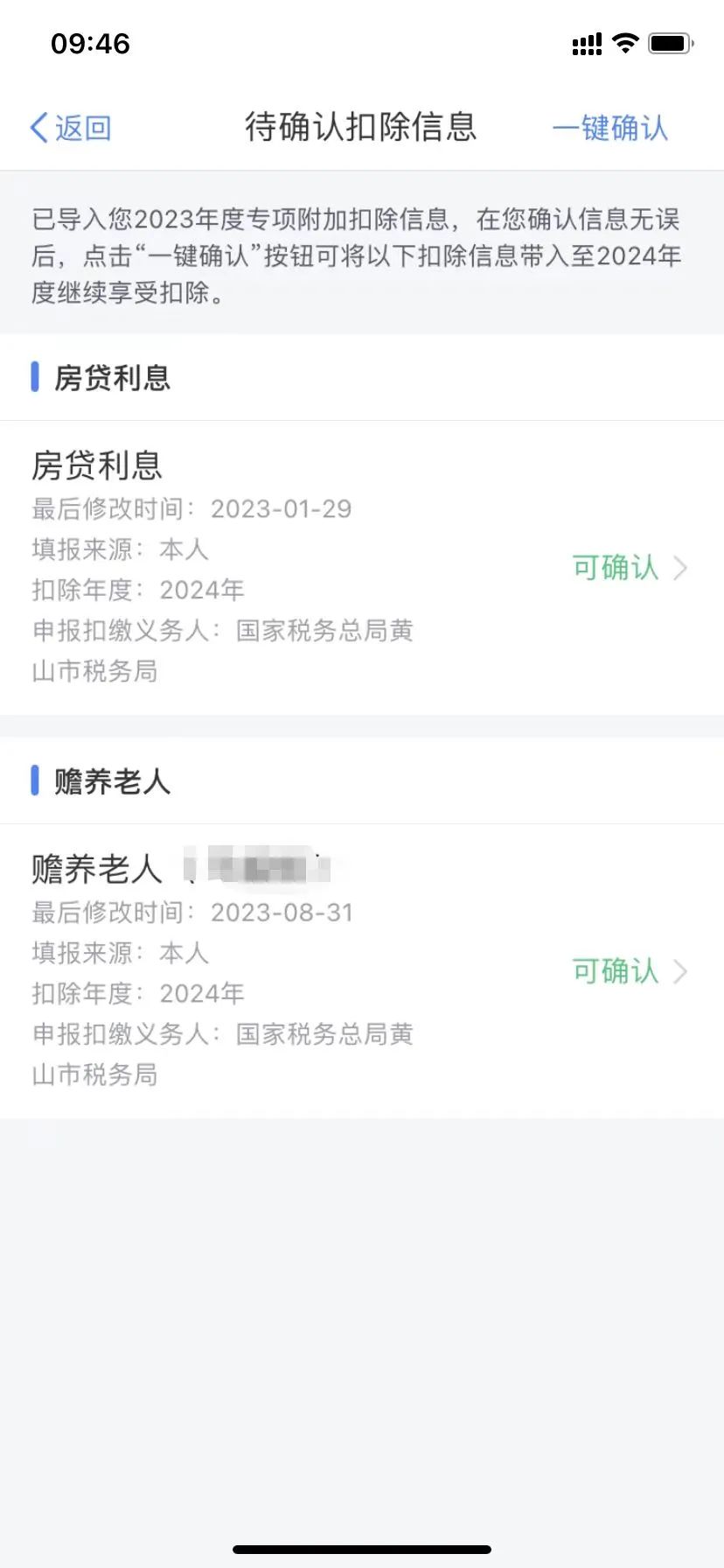Tap 一键确认 to confirm all deductions
Viewport: 724px width, 1568px height.
(610, 128)
